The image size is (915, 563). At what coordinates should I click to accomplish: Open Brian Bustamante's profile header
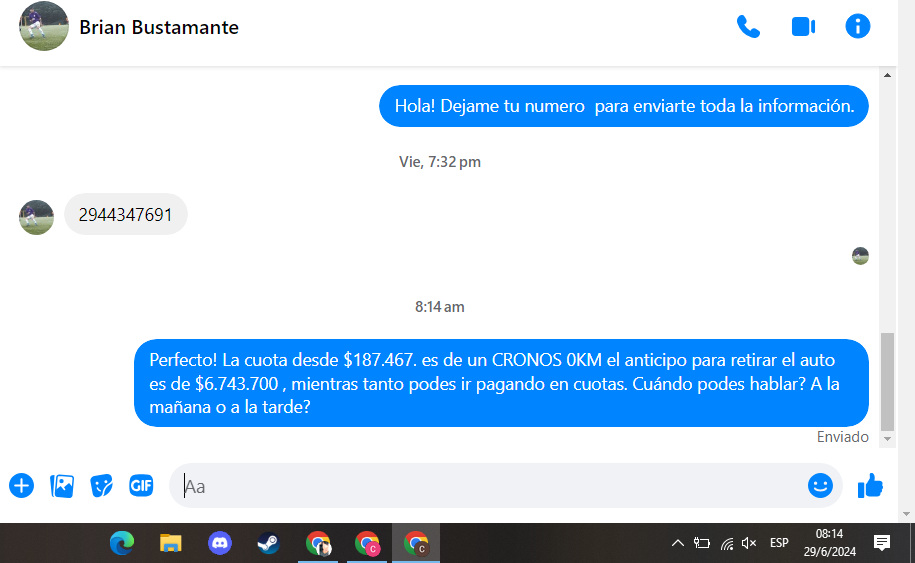pos(158,27)
